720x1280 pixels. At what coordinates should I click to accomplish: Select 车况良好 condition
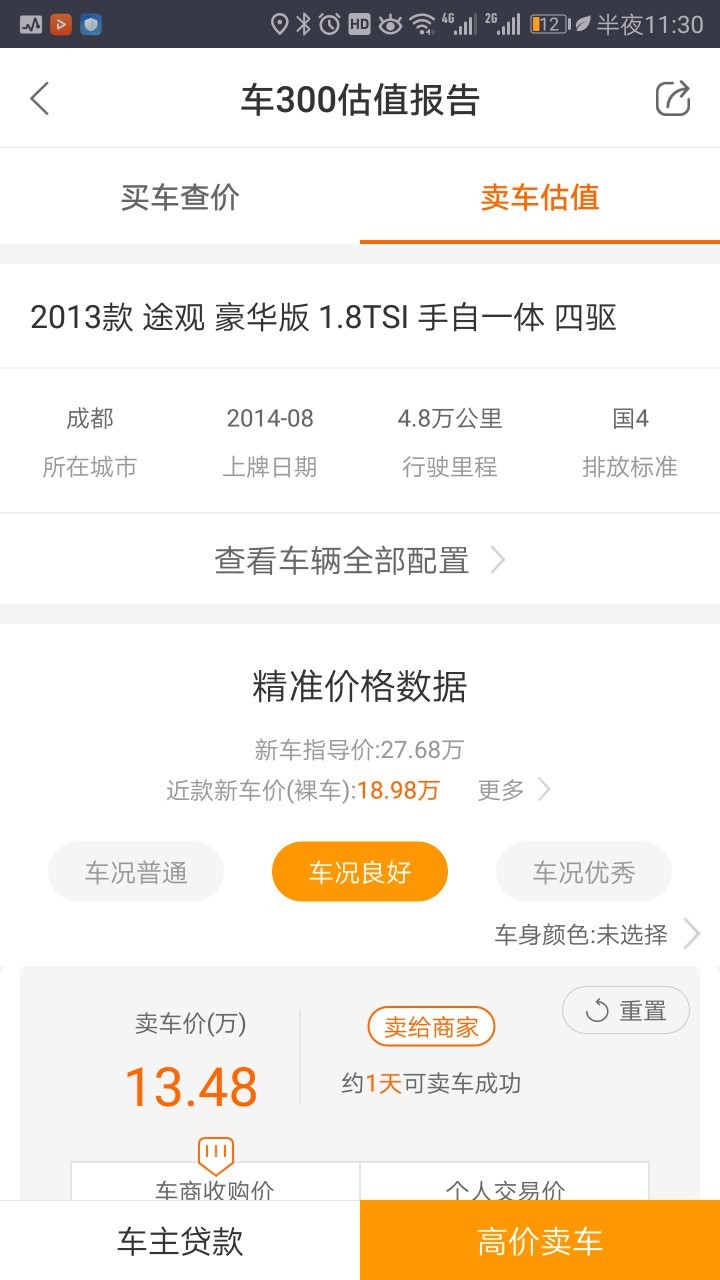pyautogui.click(x=360, y=872)
